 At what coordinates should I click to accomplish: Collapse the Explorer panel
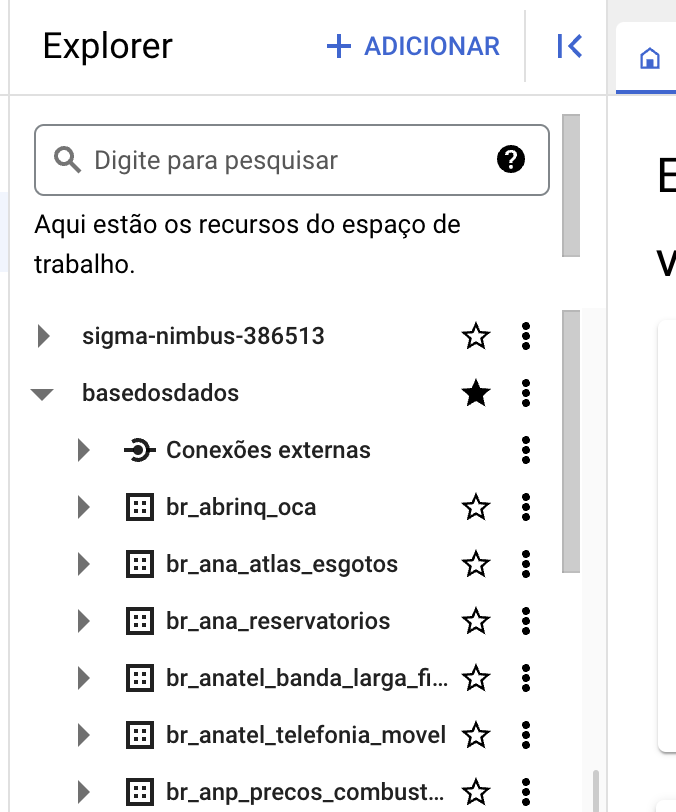pos(569,46)
